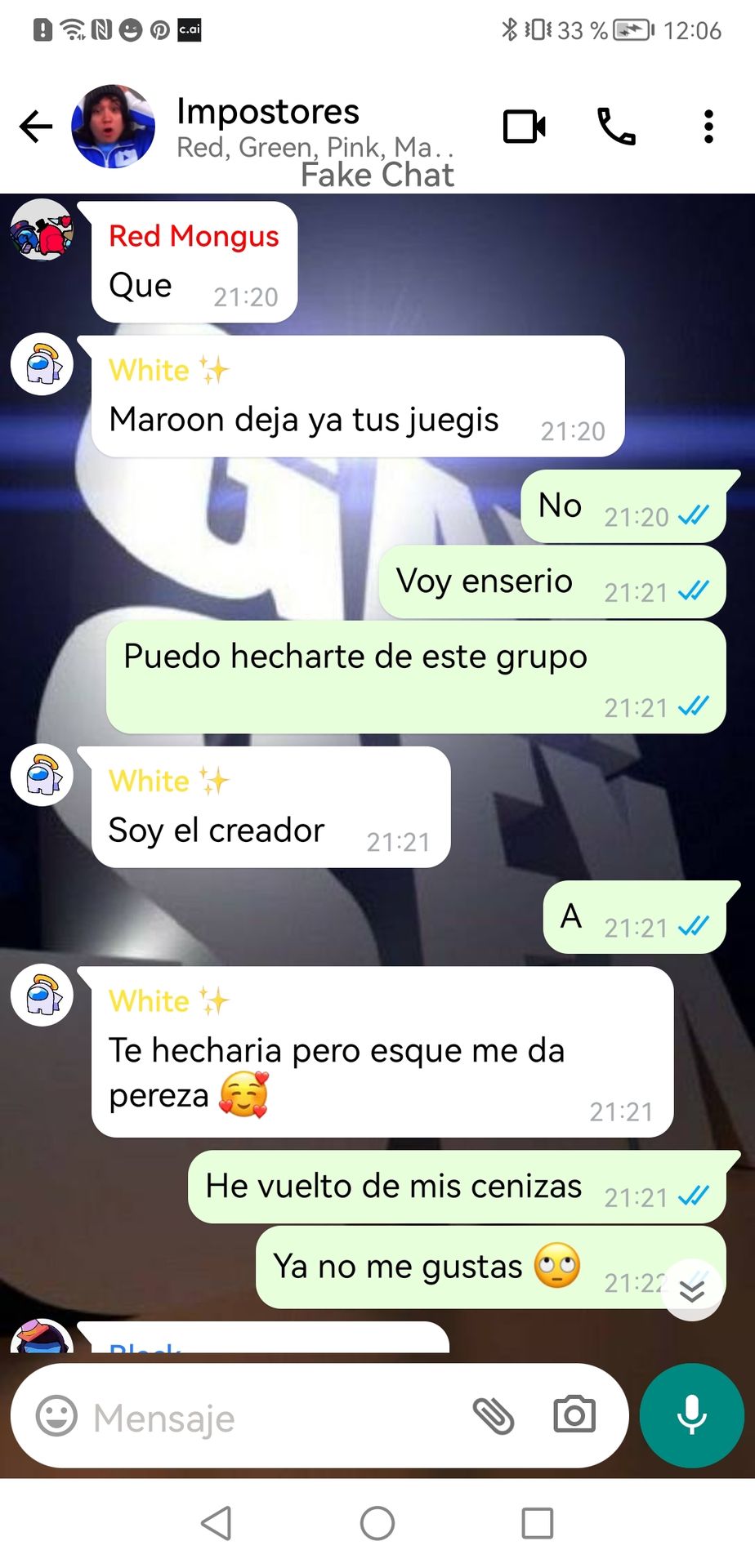Open the camera from the message bar

point(574,1415)
